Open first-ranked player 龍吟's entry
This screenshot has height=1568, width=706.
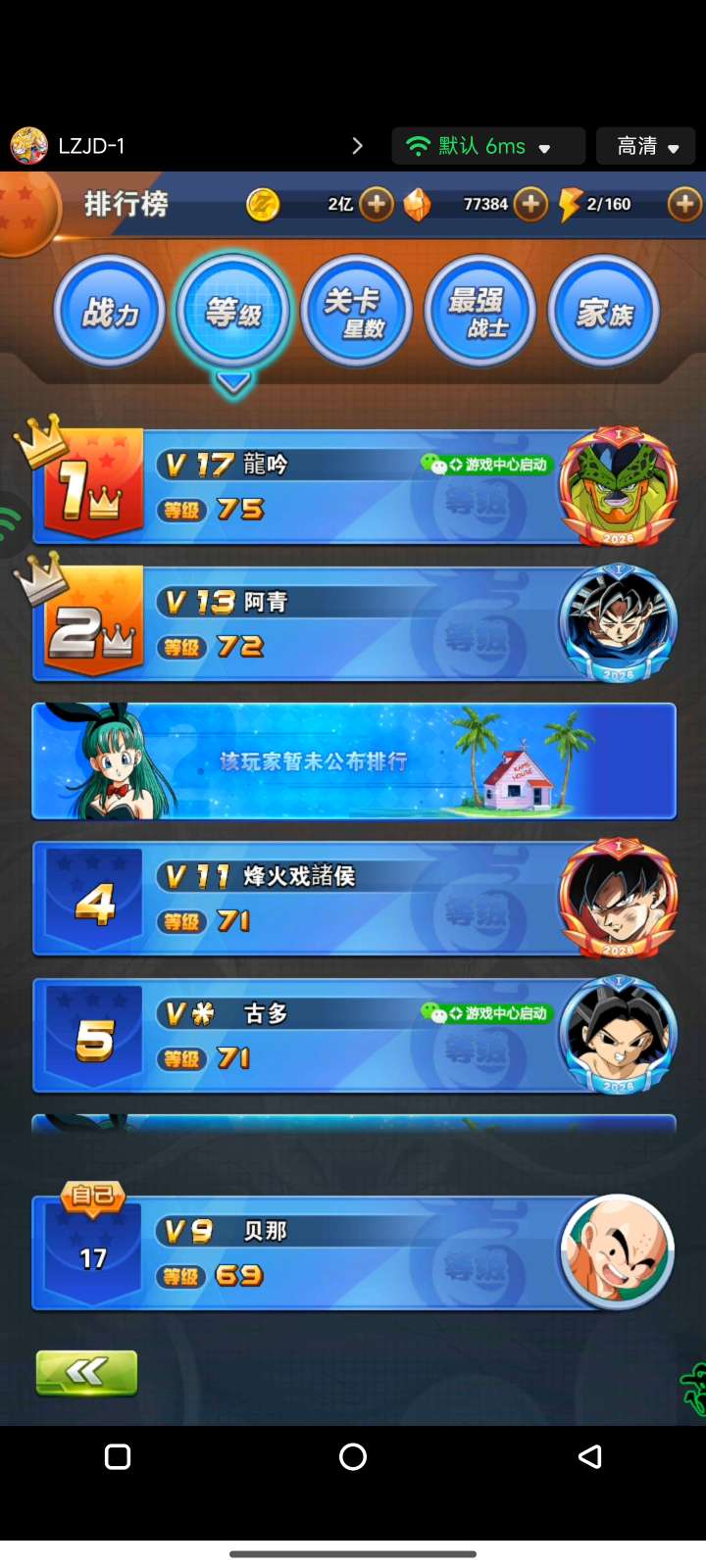(x=353, y=486)
